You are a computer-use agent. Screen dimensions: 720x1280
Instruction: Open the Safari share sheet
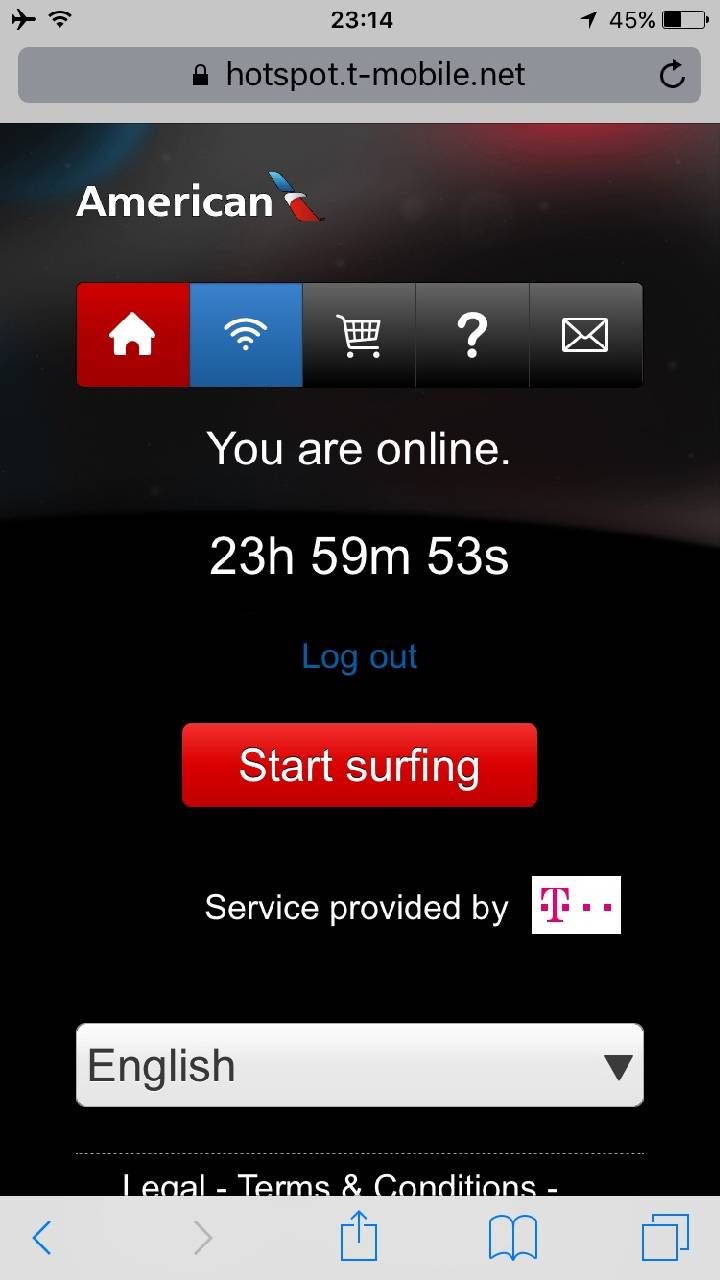(x=359, y=1238)
